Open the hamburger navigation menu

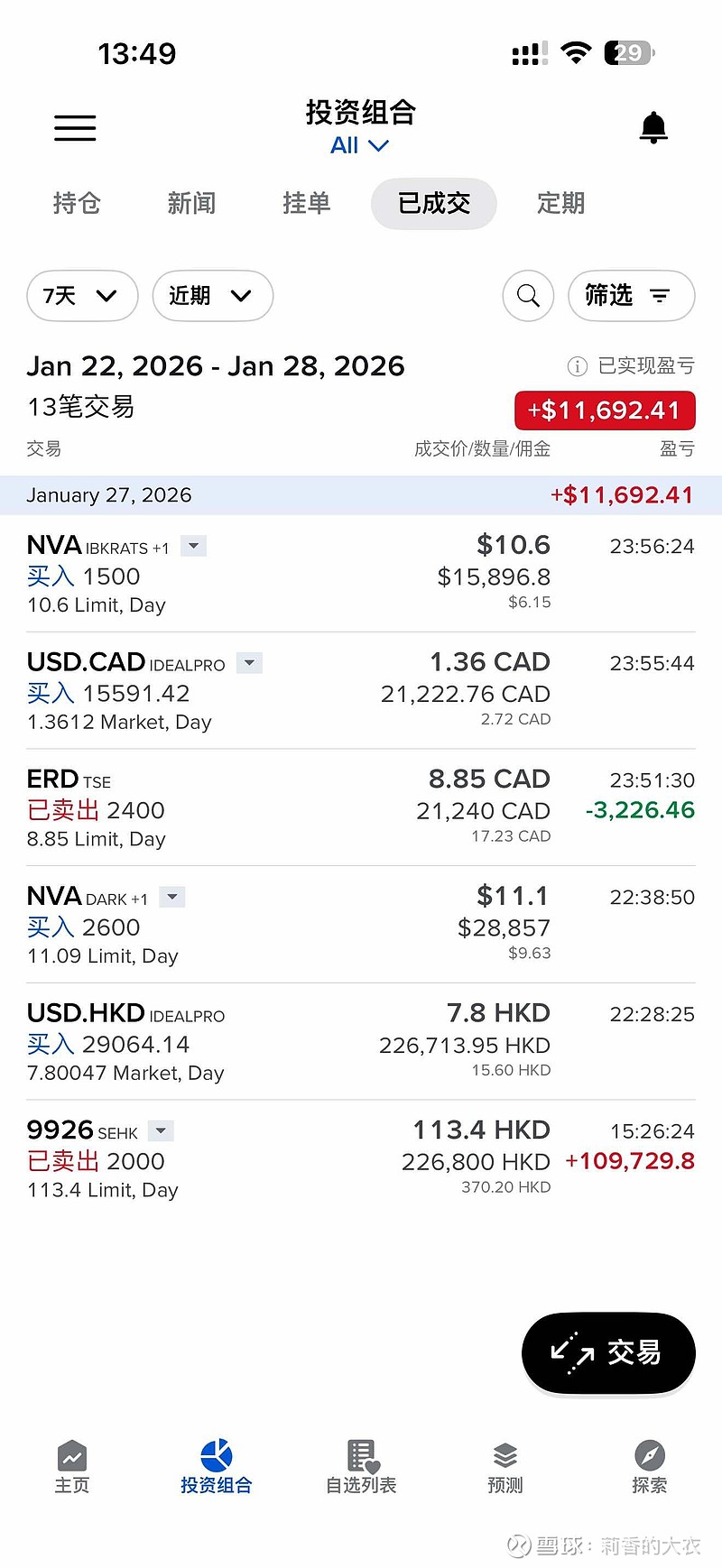click(x=75, y=128)
